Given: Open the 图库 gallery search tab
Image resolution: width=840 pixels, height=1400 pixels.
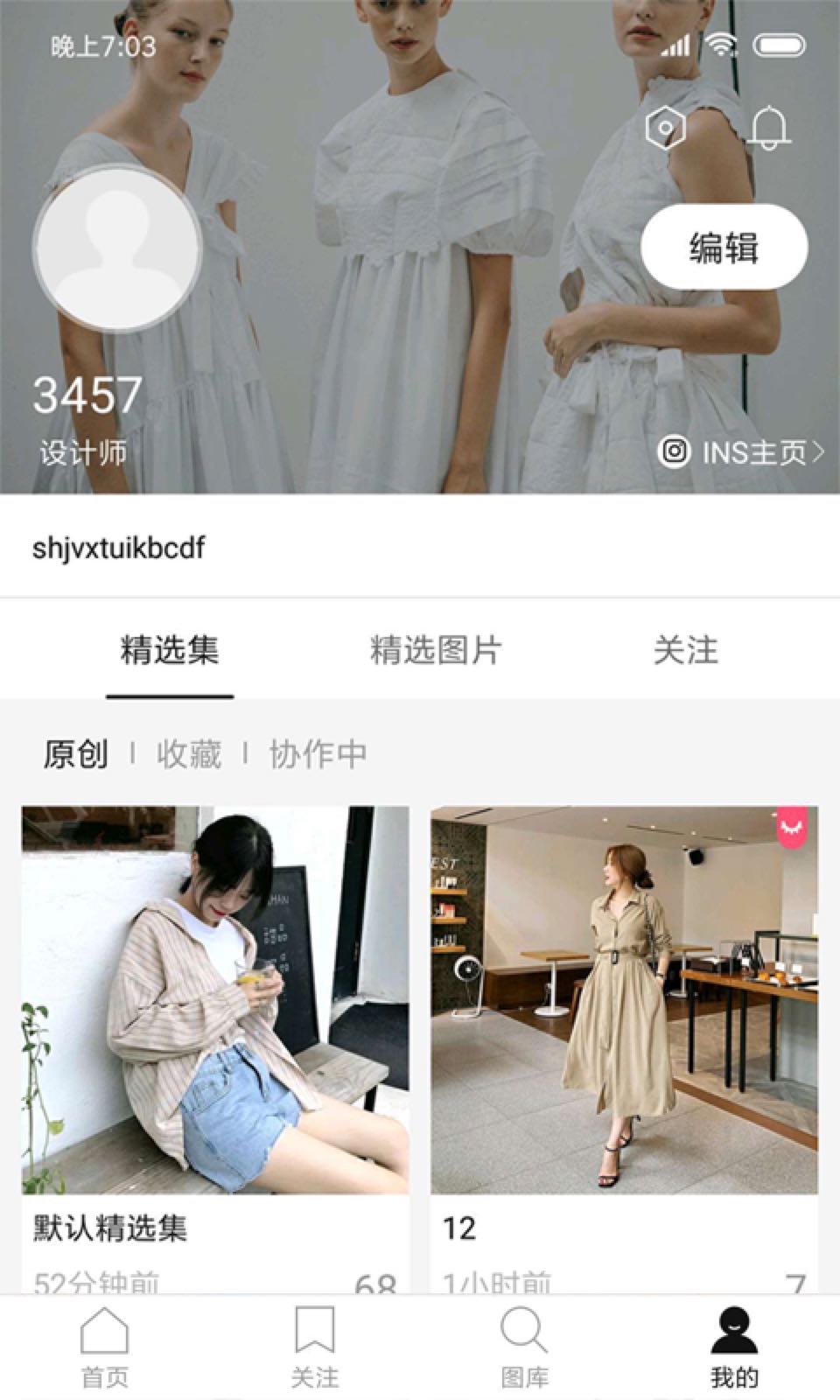Looking at the screenshot, I should [x=524, y=1347].
